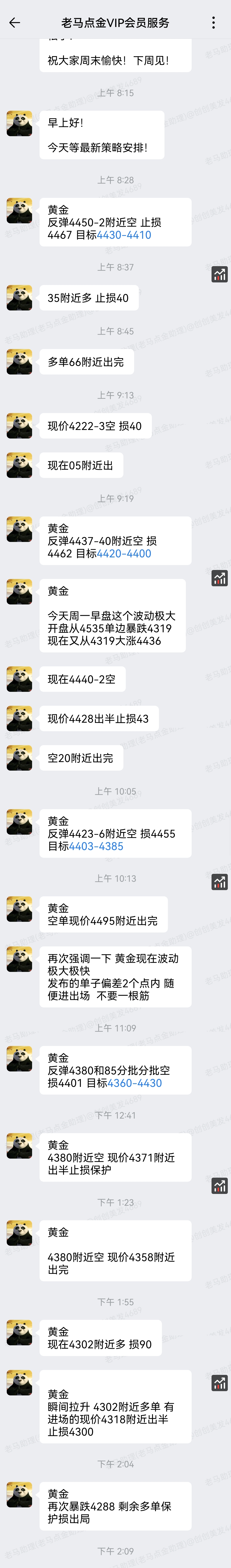231x1568 pixels.
Task: Open panda avatar next to 早上好 message
Action: point(19,124)
